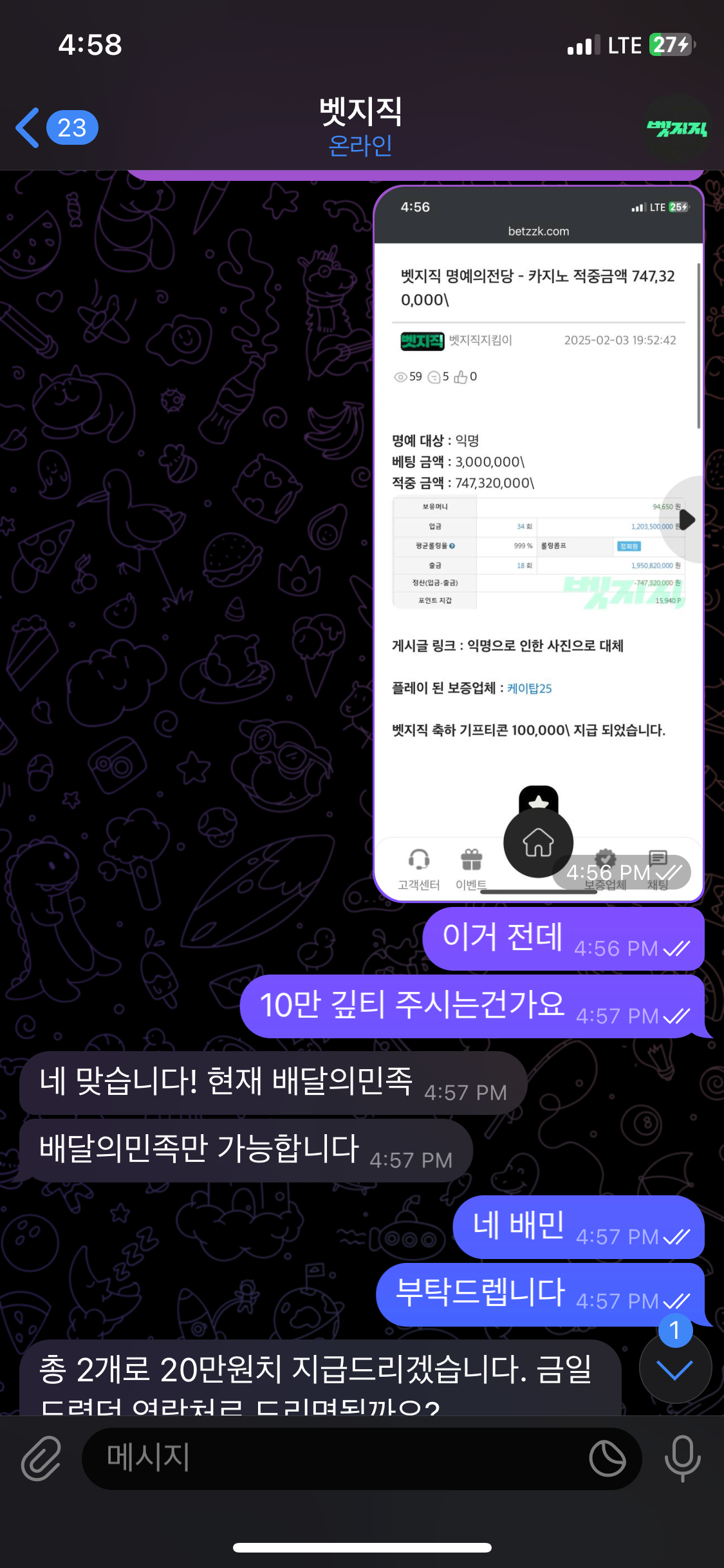Open the sticker panel icon
Screen dimensions: 724x1568
coord(607,1459)
